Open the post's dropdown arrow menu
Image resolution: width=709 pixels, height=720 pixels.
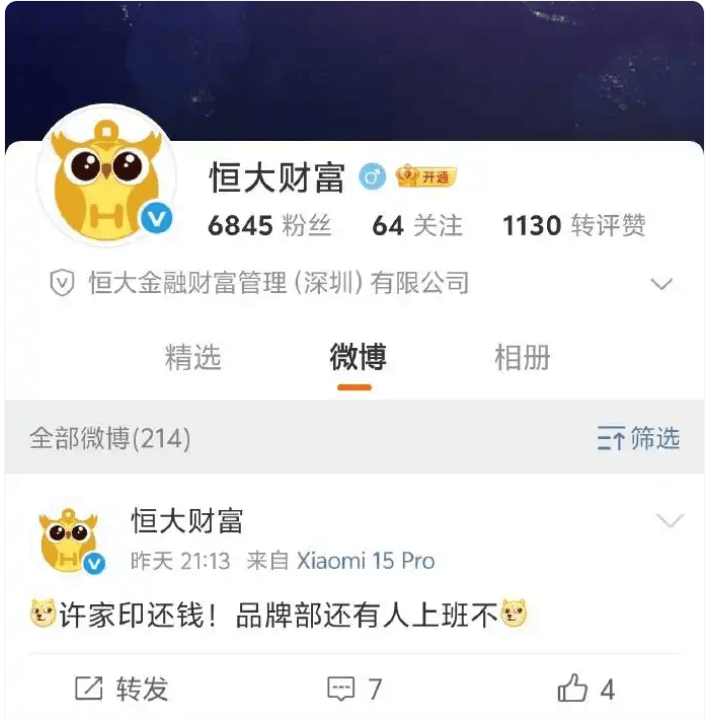pos(668,521)
